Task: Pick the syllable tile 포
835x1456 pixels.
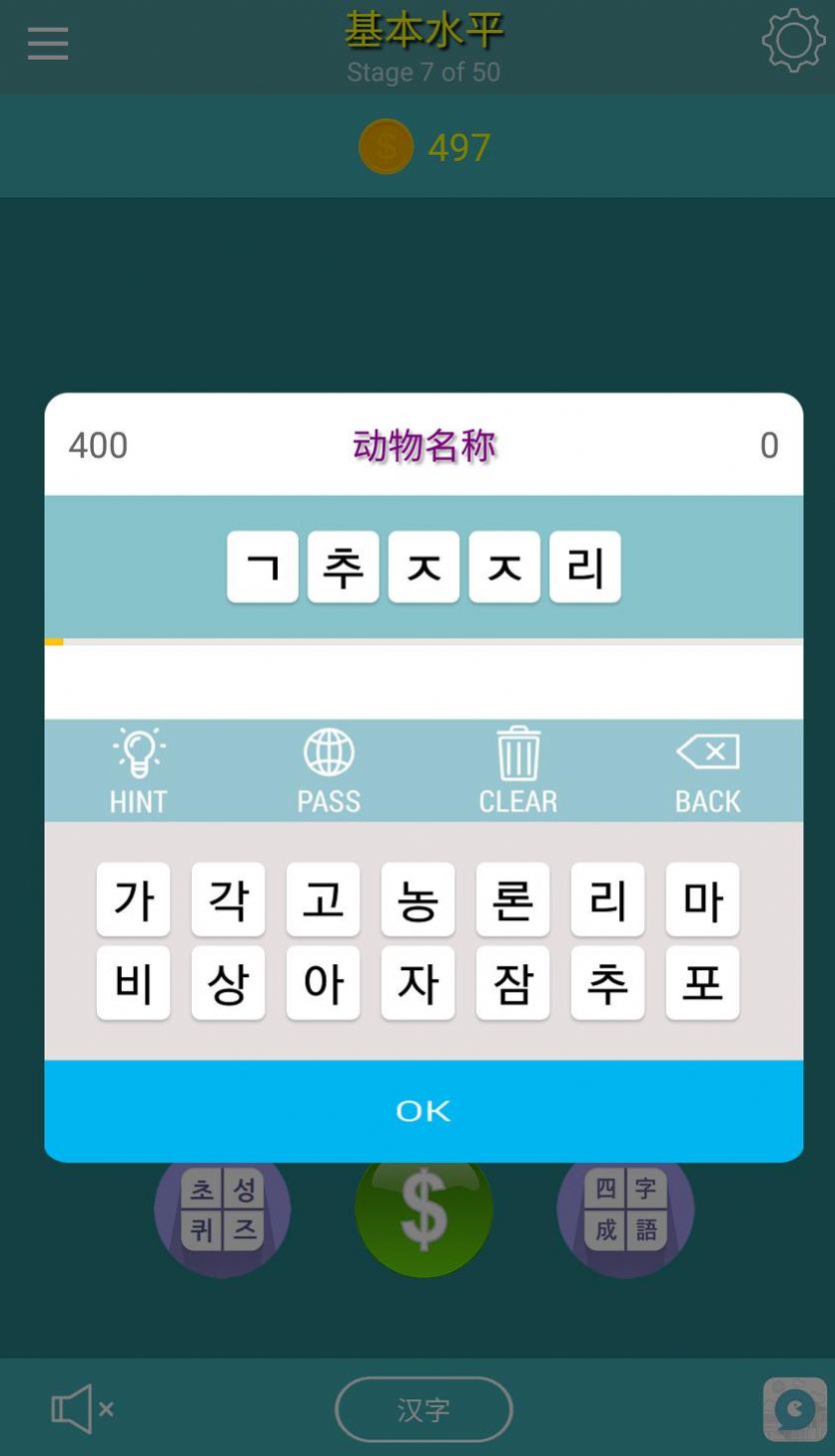Action: click(x=703, y=982)
